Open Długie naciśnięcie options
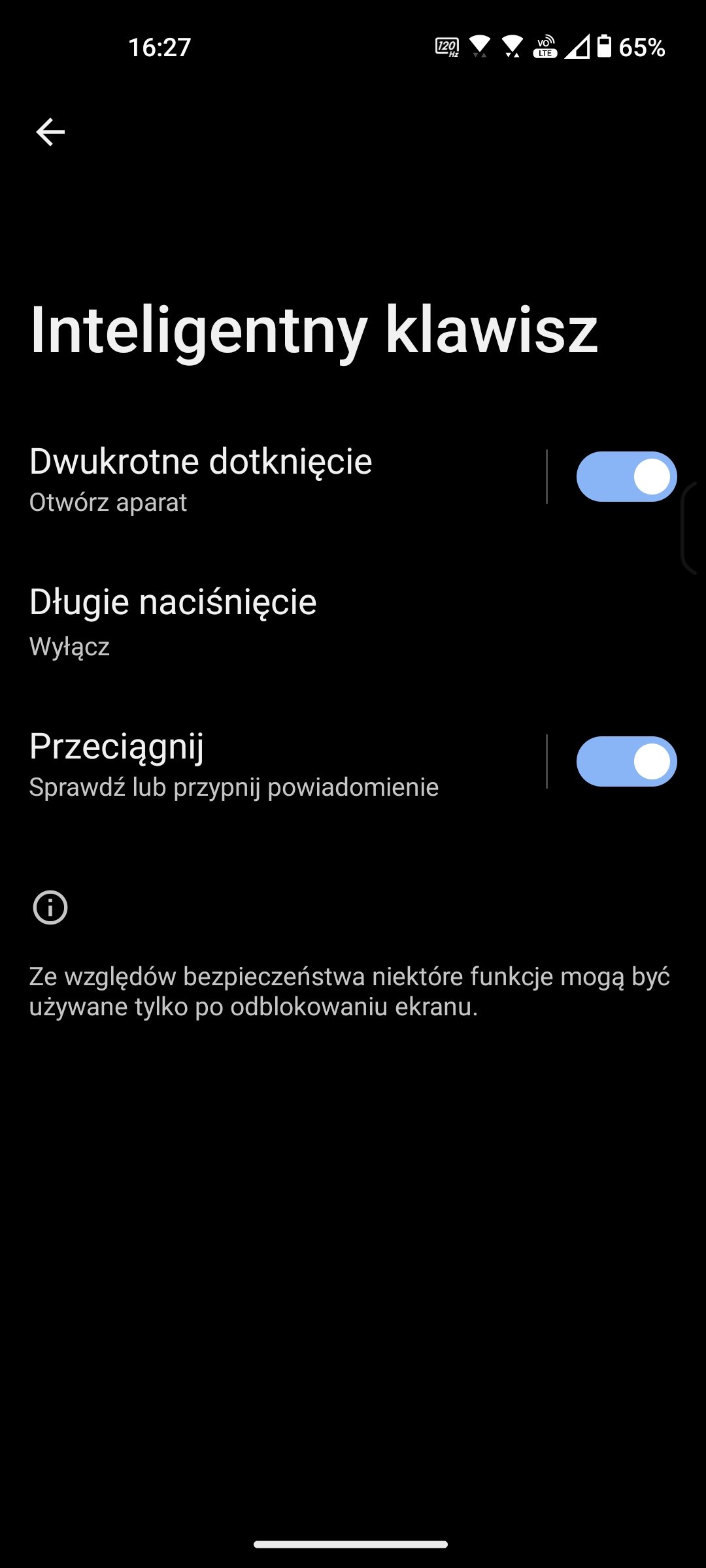The height and width of the screenshot is (1568, 706). point(353,622)
